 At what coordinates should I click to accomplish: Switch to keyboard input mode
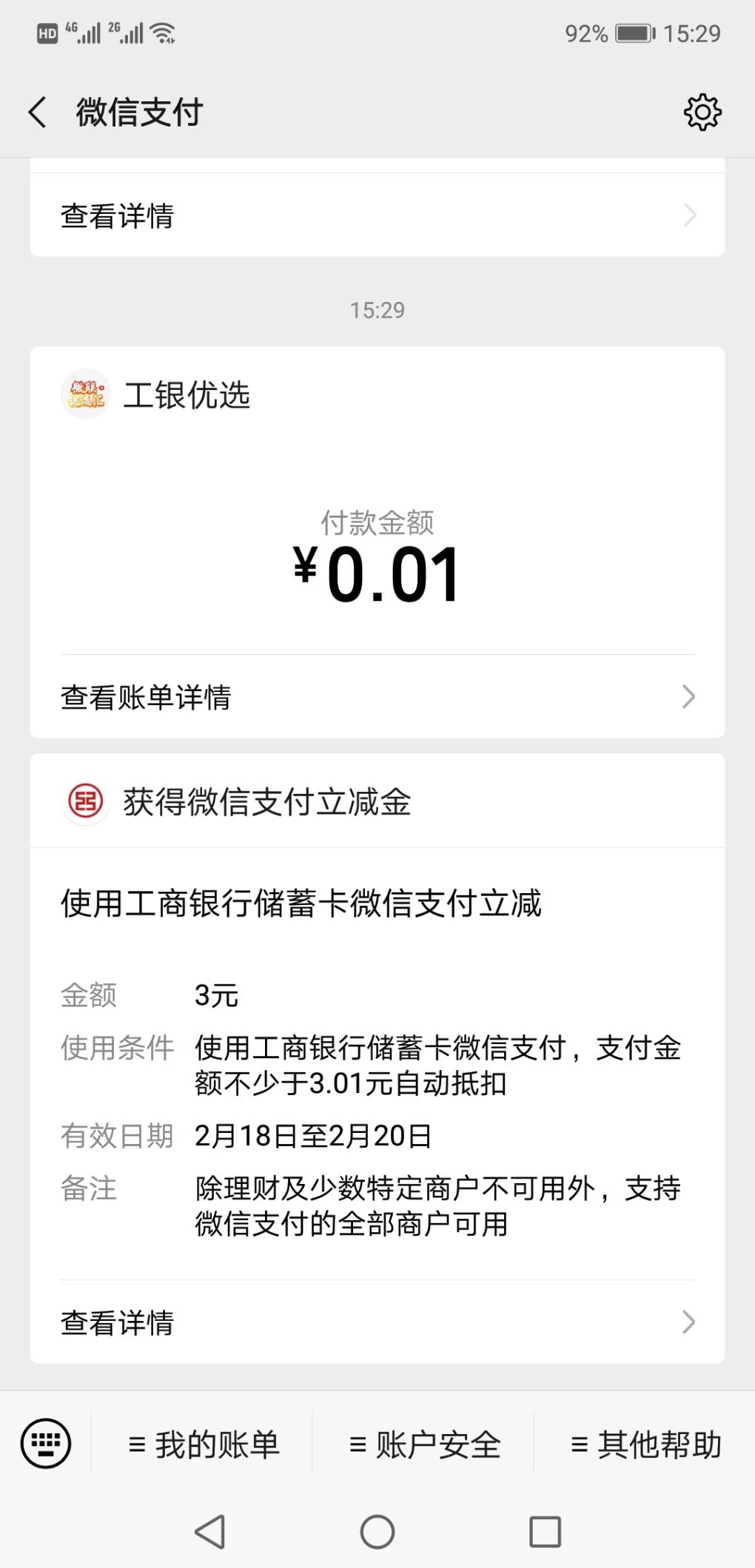[x=46, y=1443]
